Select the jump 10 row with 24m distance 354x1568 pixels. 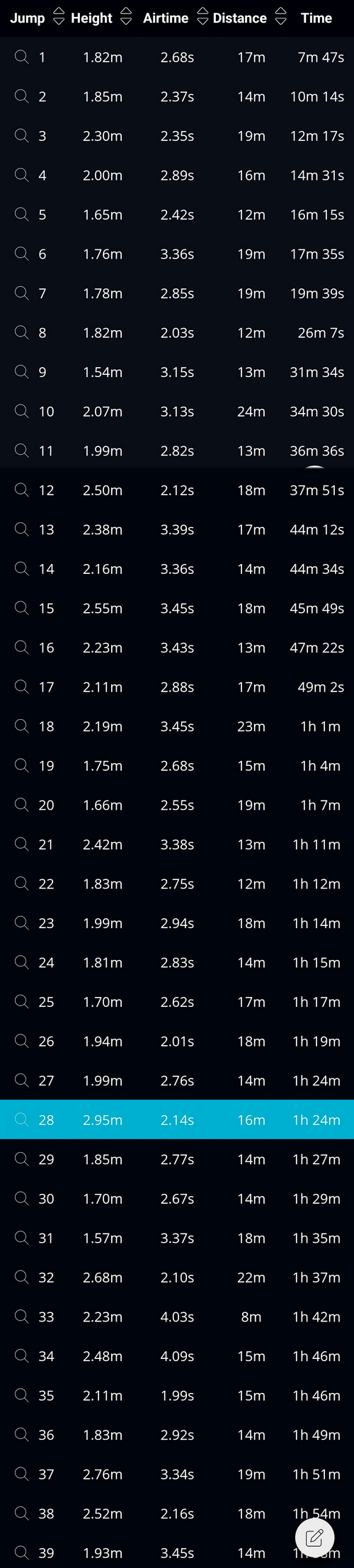click(177, 411)
